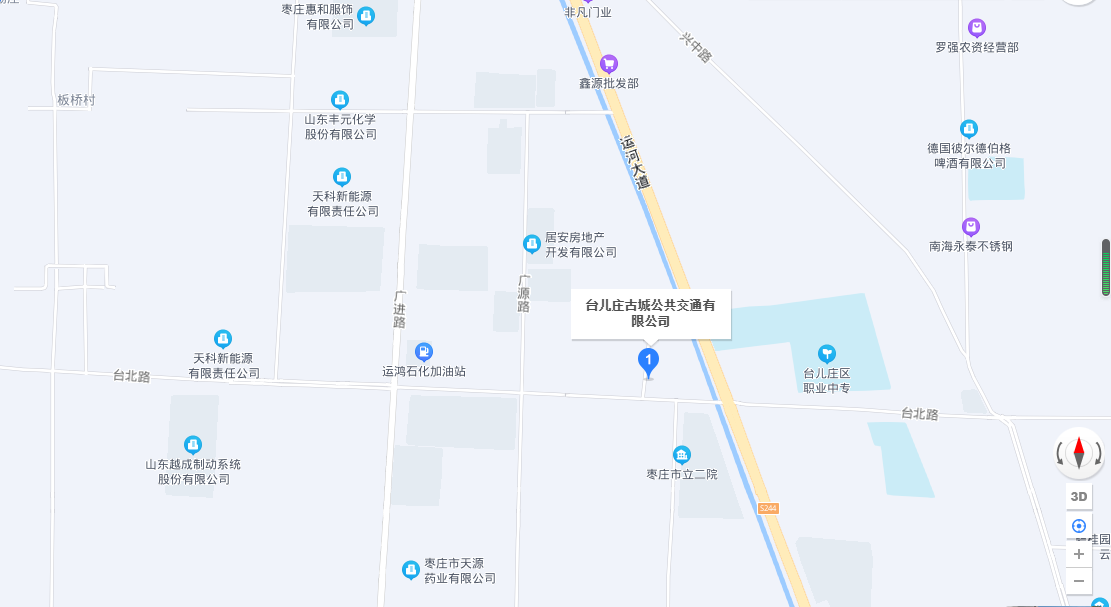Open the 南海永泰不锈钢 shop marker
The height and width of the screenshot is (607, 1111).
point(970,227)
